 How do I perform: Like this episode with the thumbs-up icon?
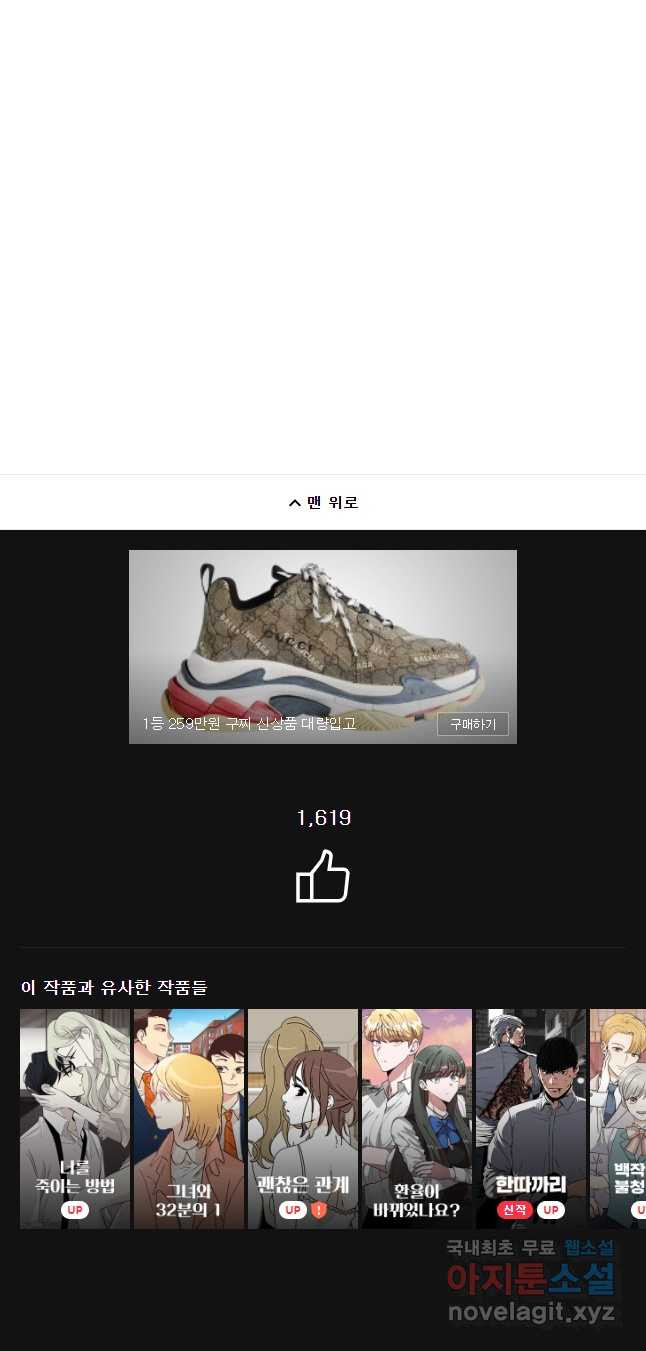[322, 877]
